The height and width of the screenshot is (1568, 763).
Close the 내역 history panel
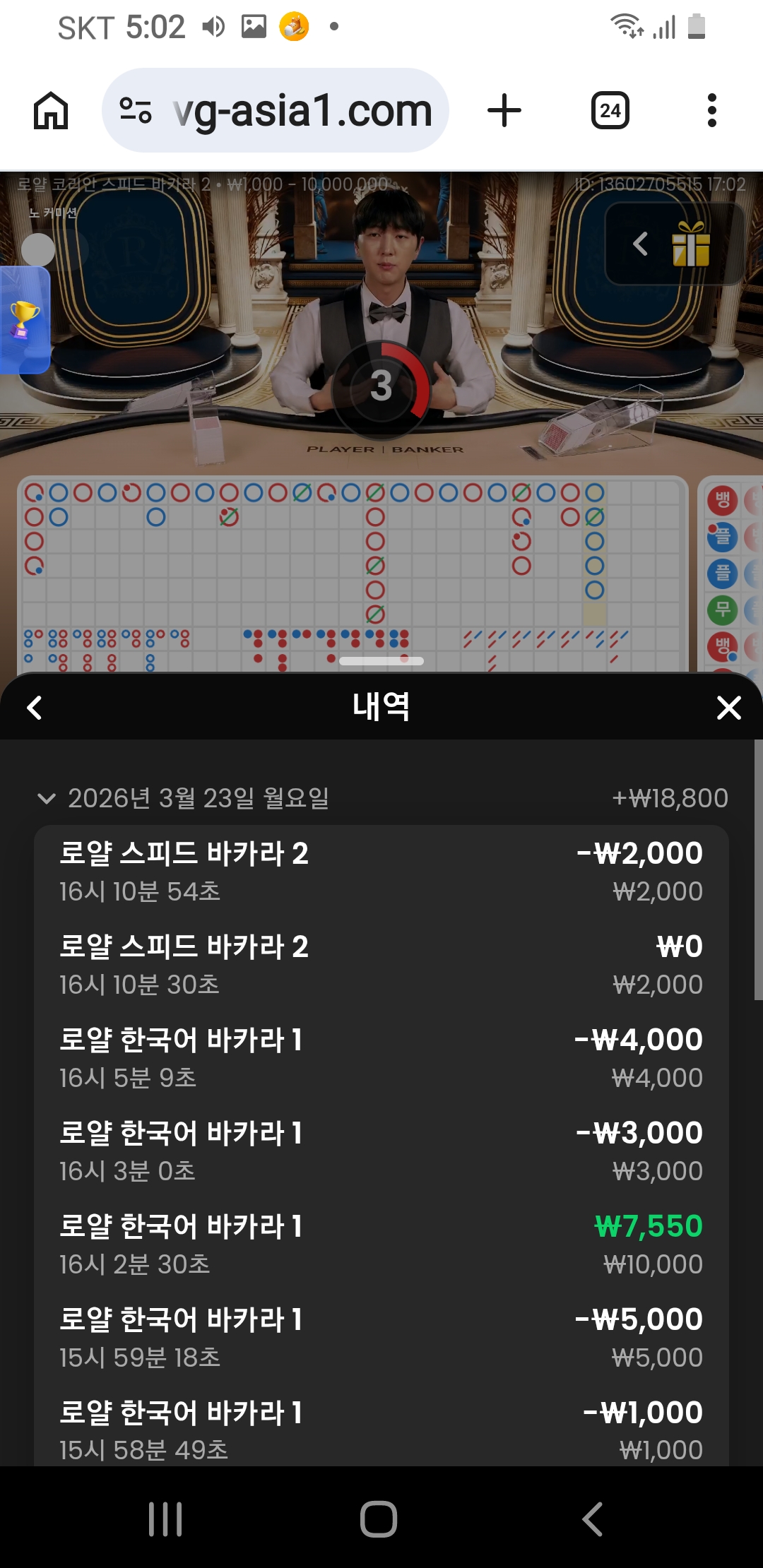click(x=728, y=708)
